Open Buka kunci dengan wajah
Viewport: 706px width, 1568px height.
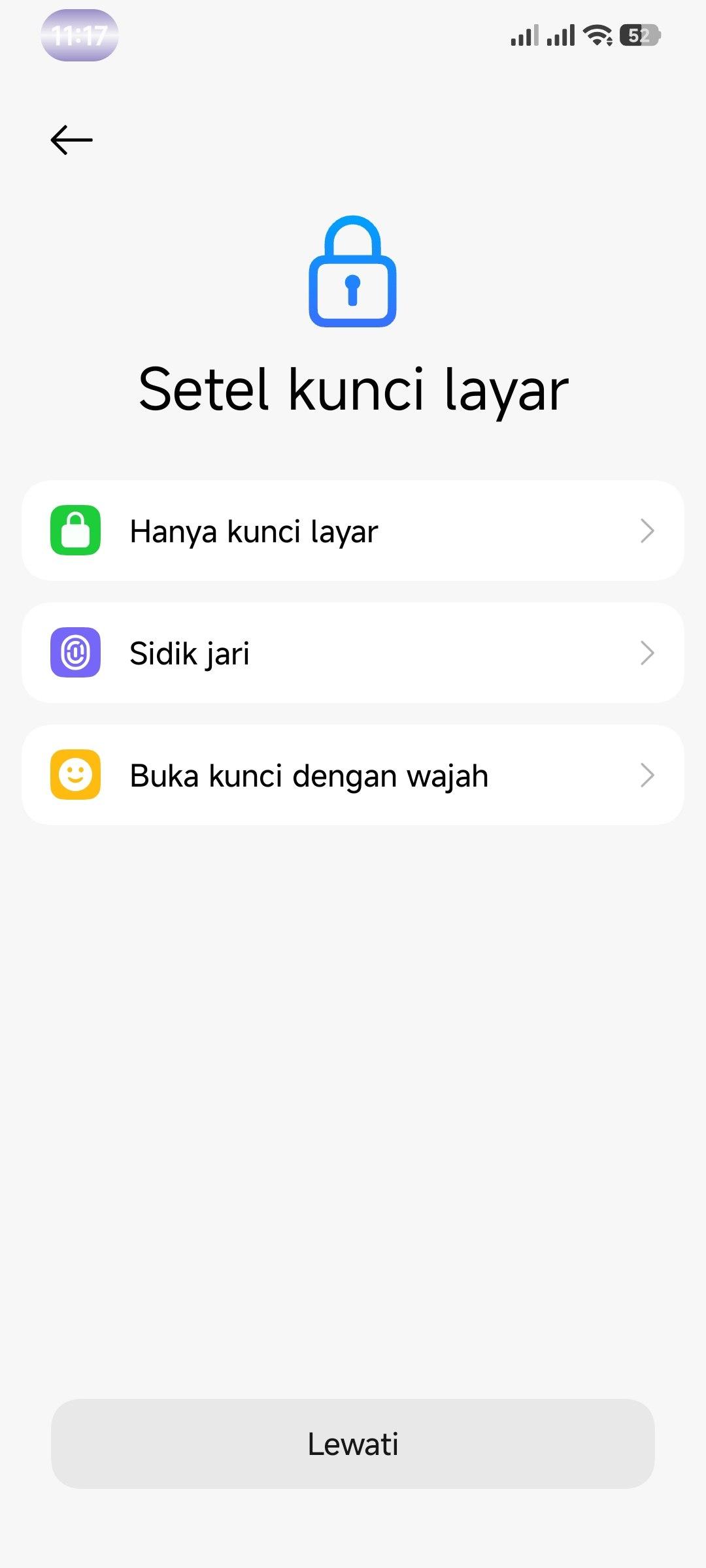pyautogui.click(x=353, y=775)
